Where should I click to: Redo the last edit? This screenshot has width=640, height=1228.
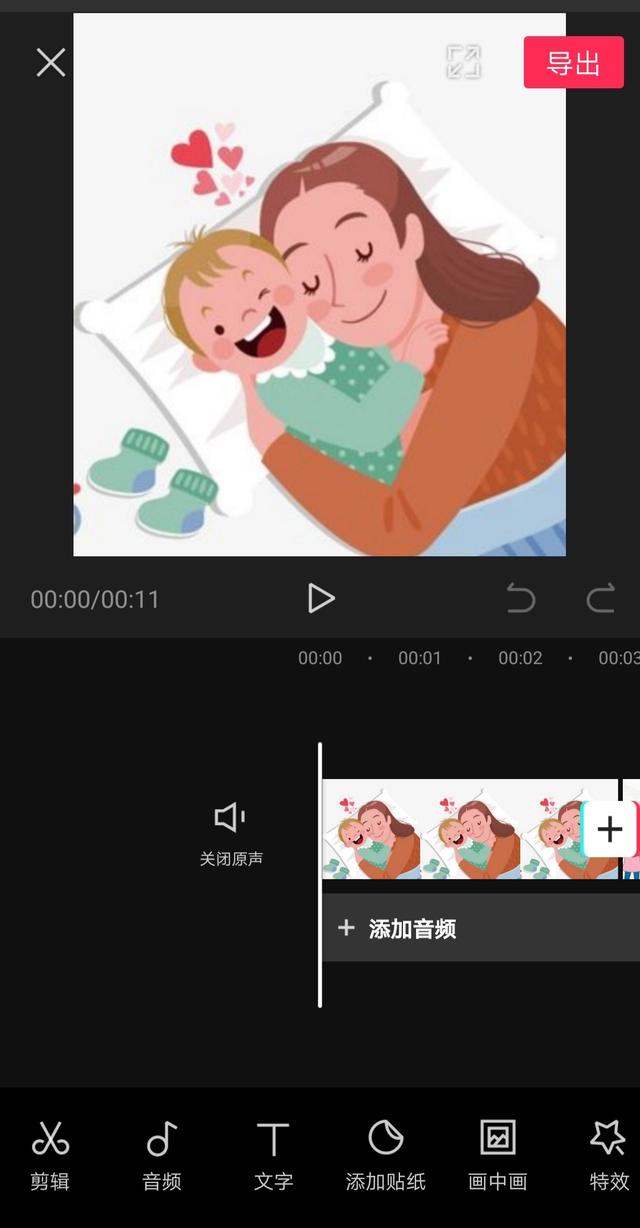point(600,599)
